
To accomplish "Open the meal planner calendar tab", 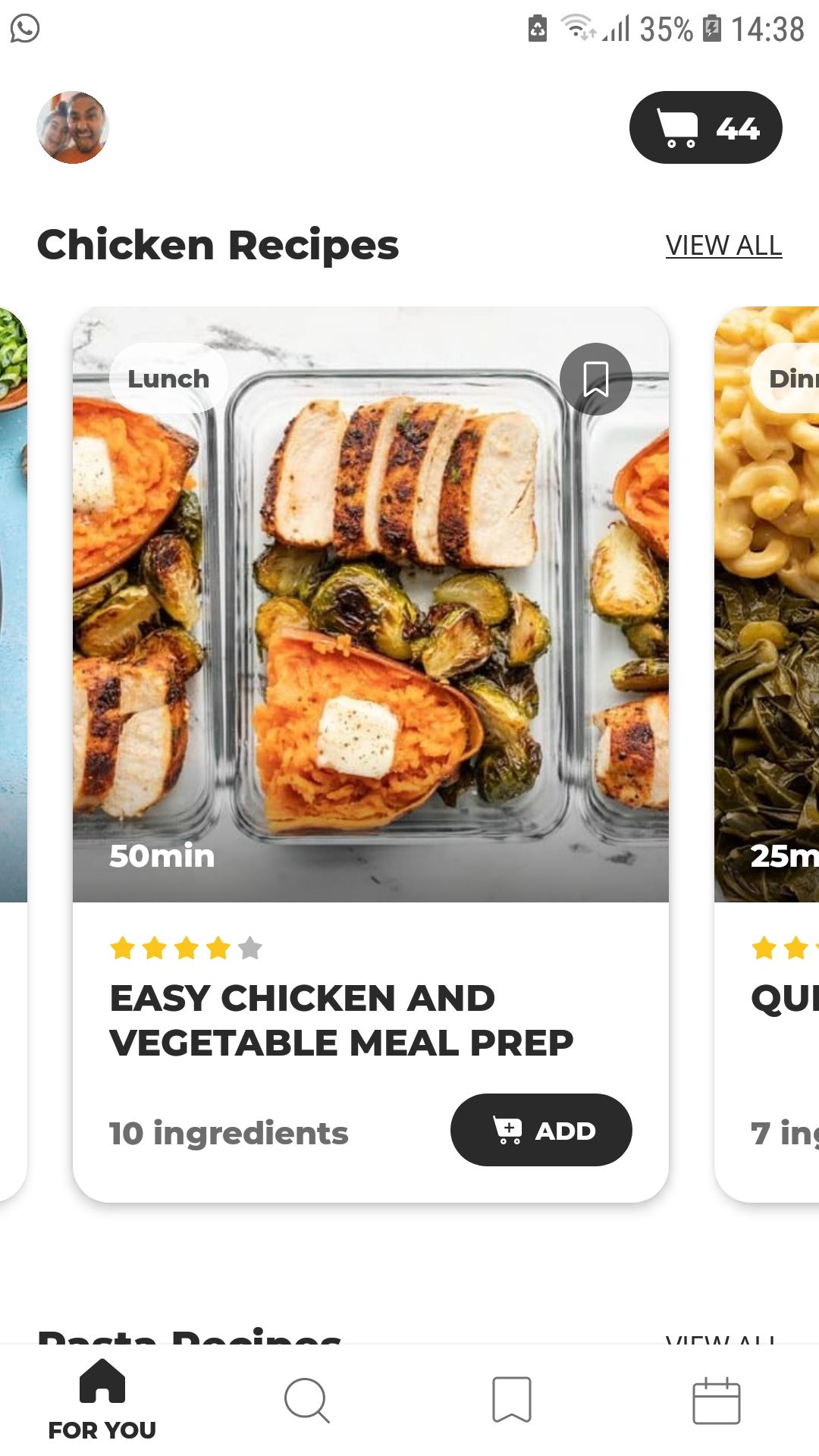I will click(x=717, y=1401).
